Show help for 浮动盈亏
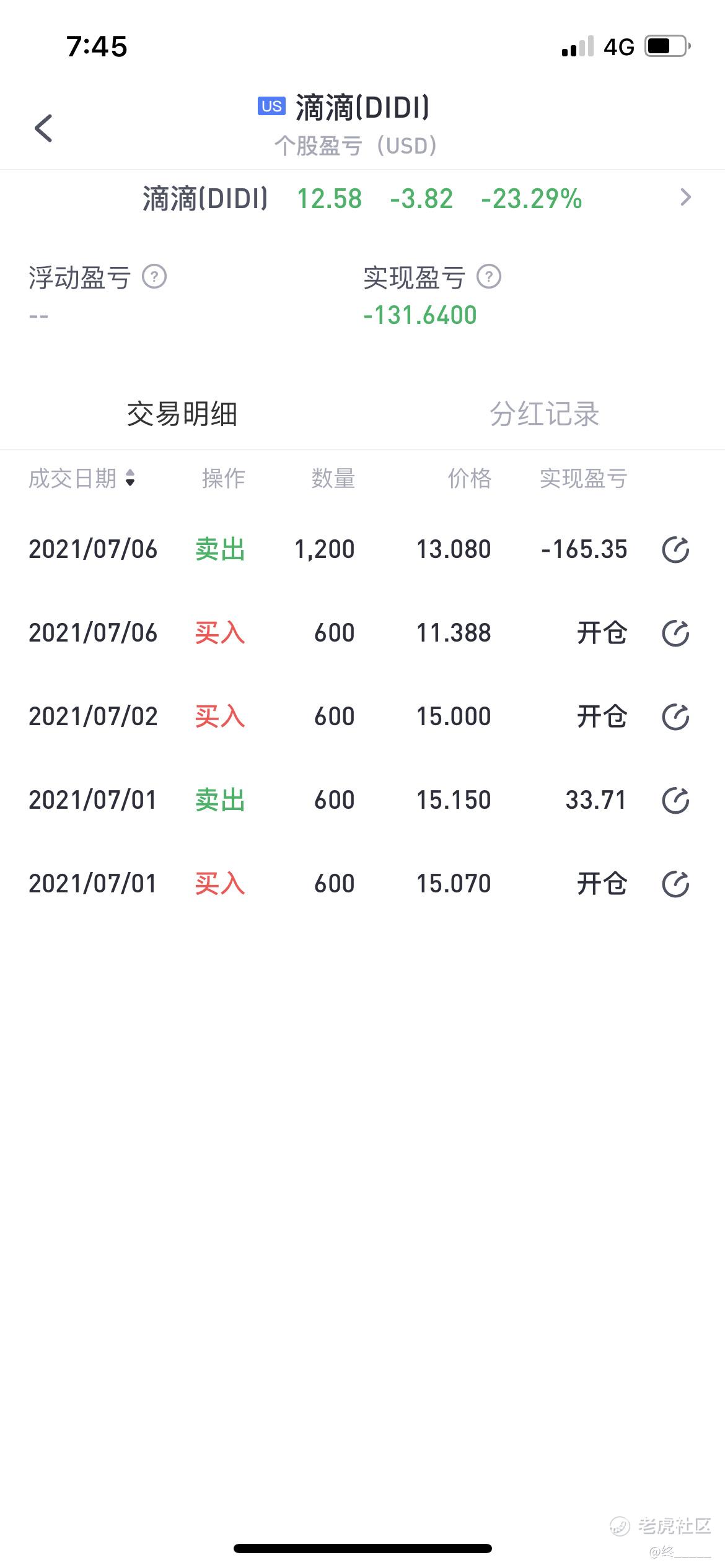 pyautogui.click(x=154, y=277)
